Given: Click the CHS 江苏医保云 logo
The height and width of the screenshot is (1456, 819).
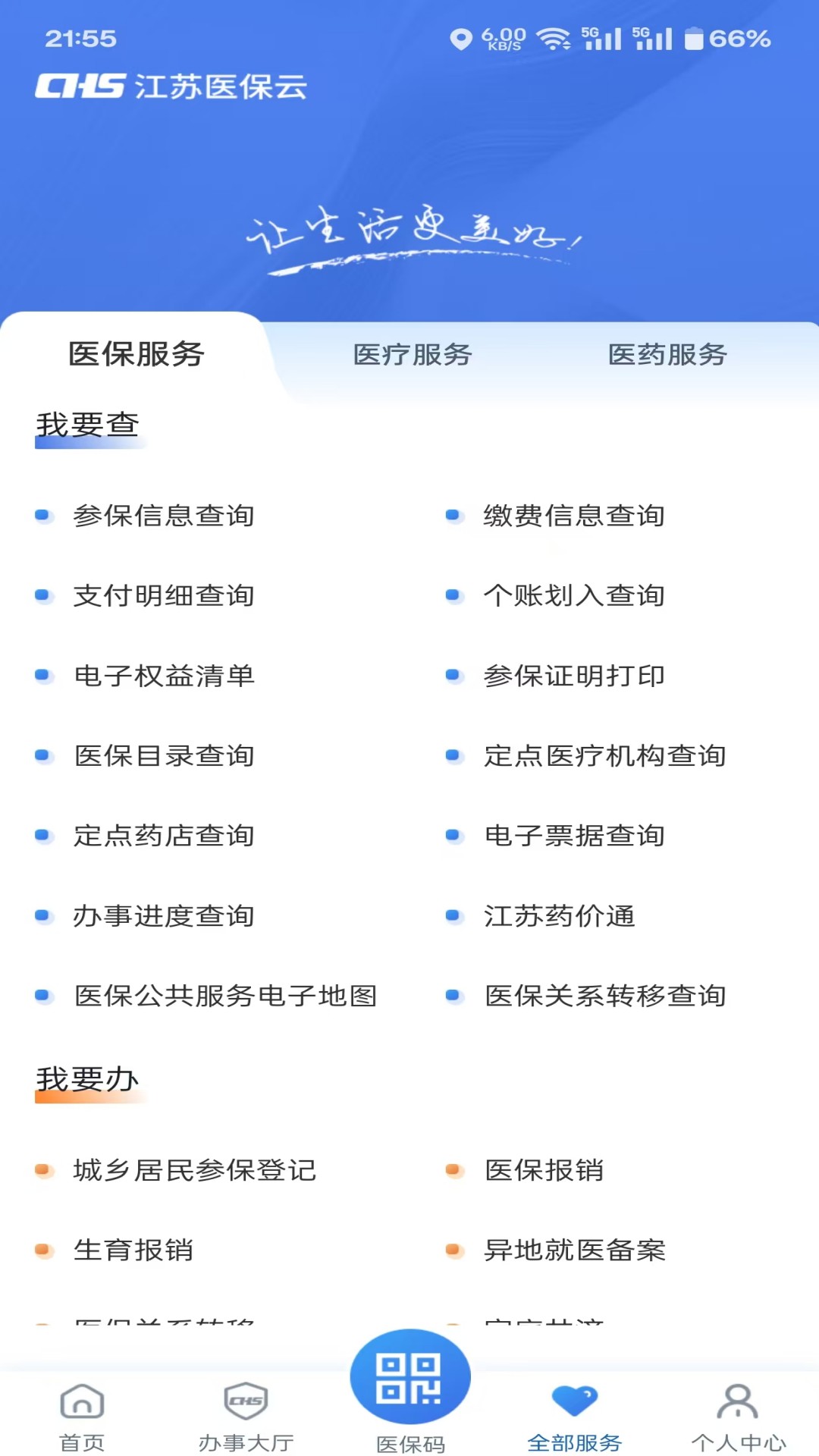Looking at the screenshot, I should tap(173, 86).
